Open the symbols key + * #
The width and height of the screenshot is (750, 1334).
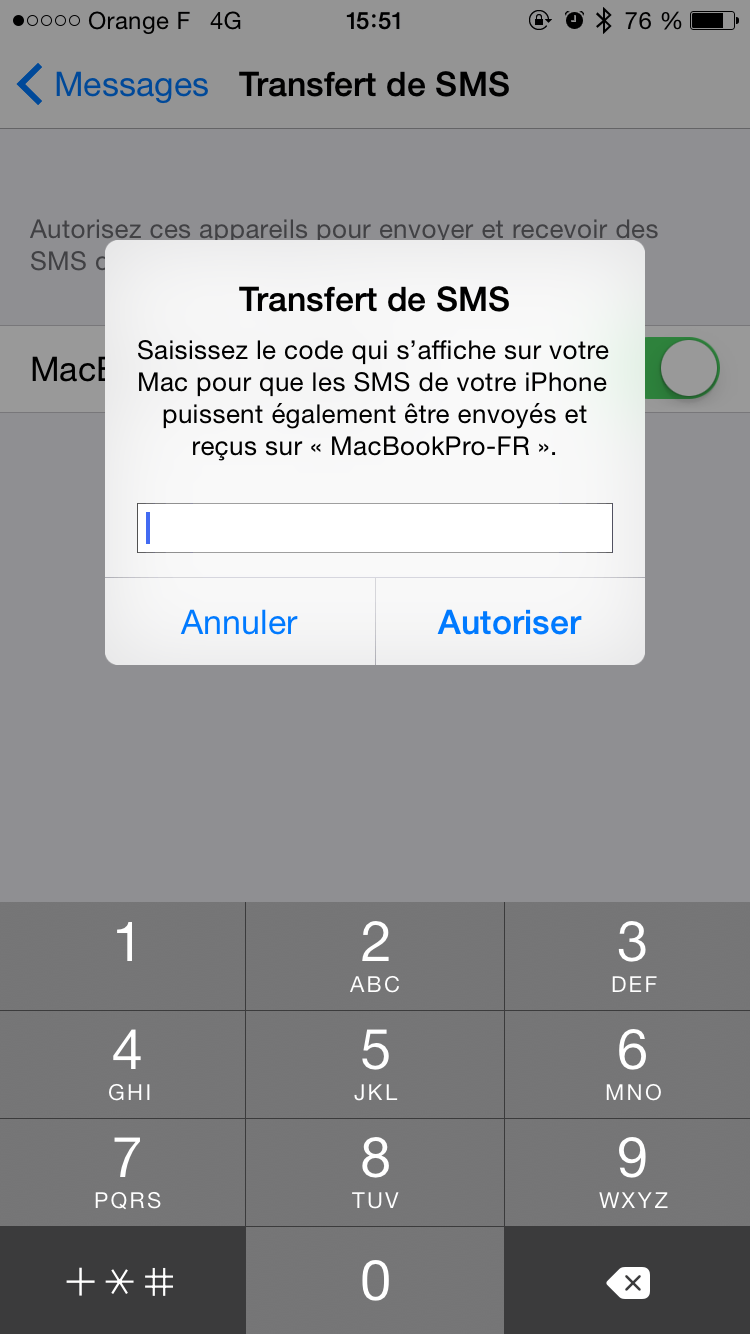122,1281
